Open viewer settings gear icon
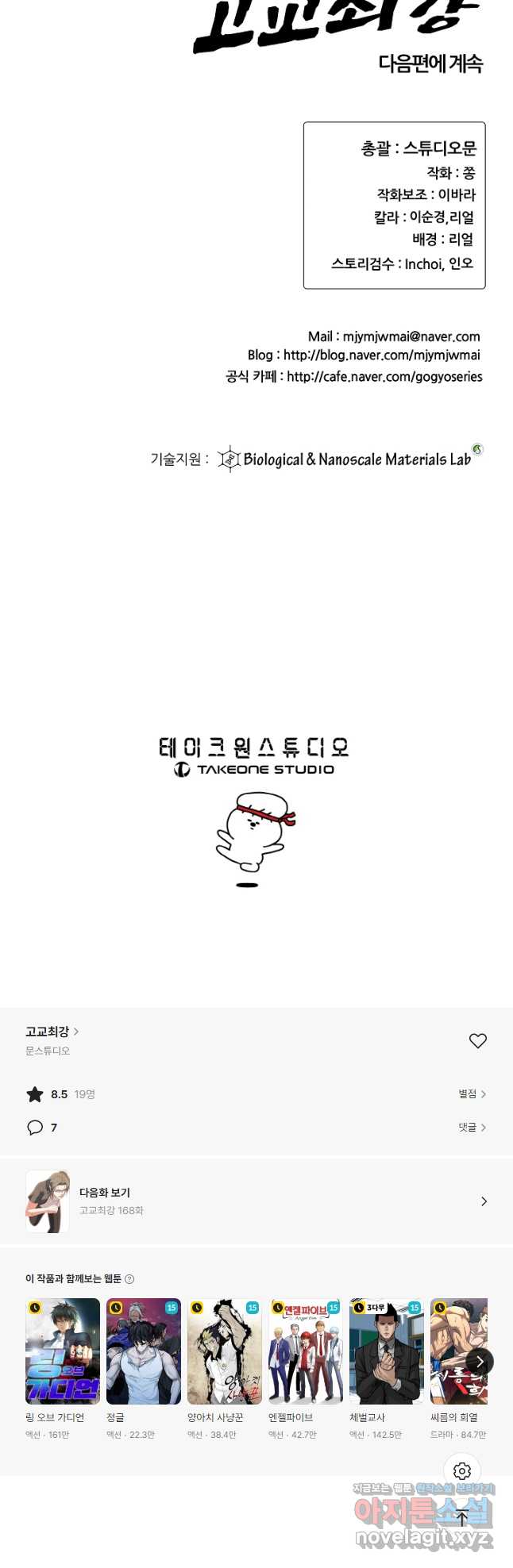The height and width of the screenshot is (1568, 513). pos(462,1470)
